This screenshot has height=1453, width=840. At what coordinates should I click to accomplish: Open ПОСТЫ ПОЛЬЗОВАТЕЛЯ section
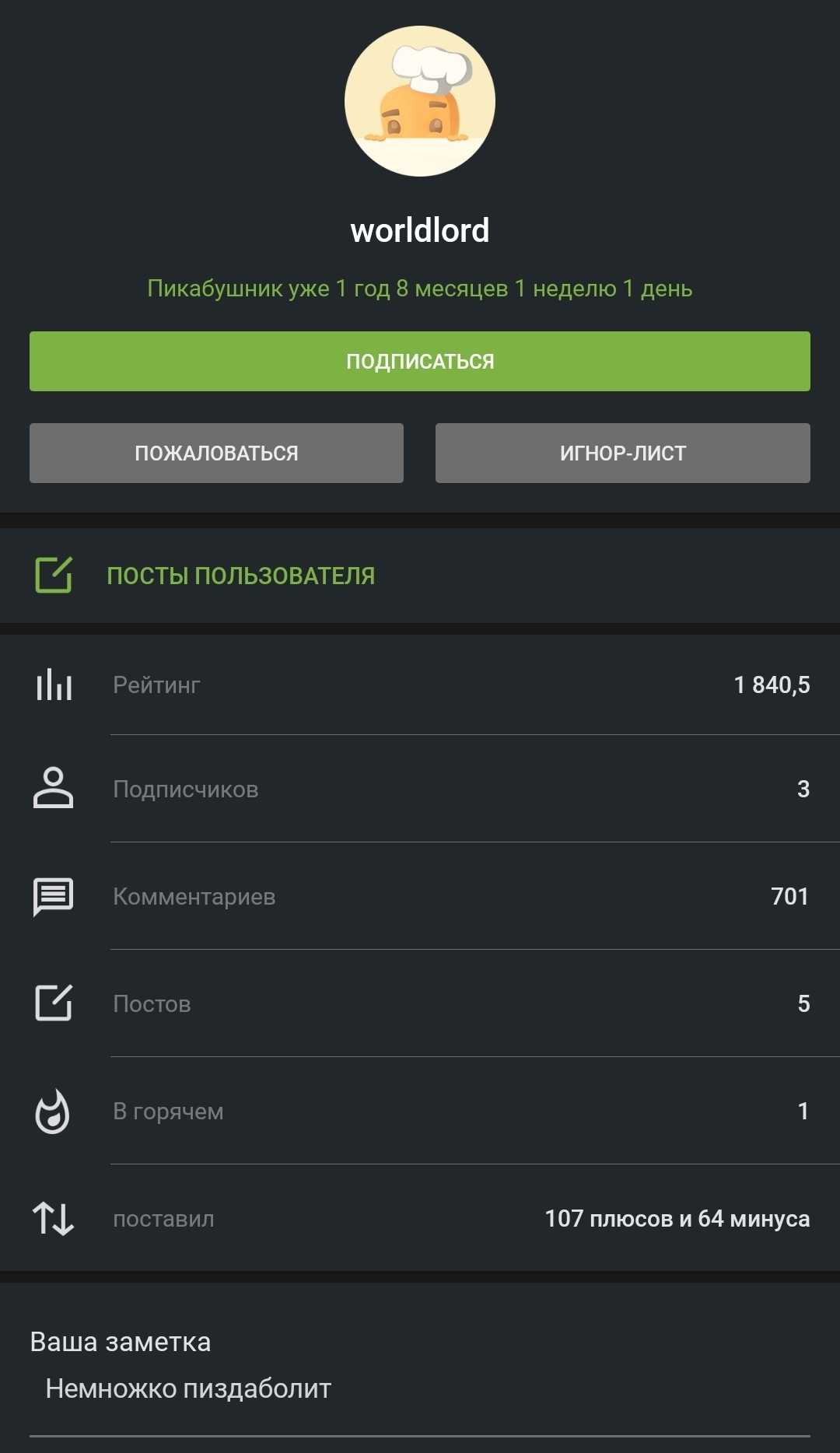[240, 576]
